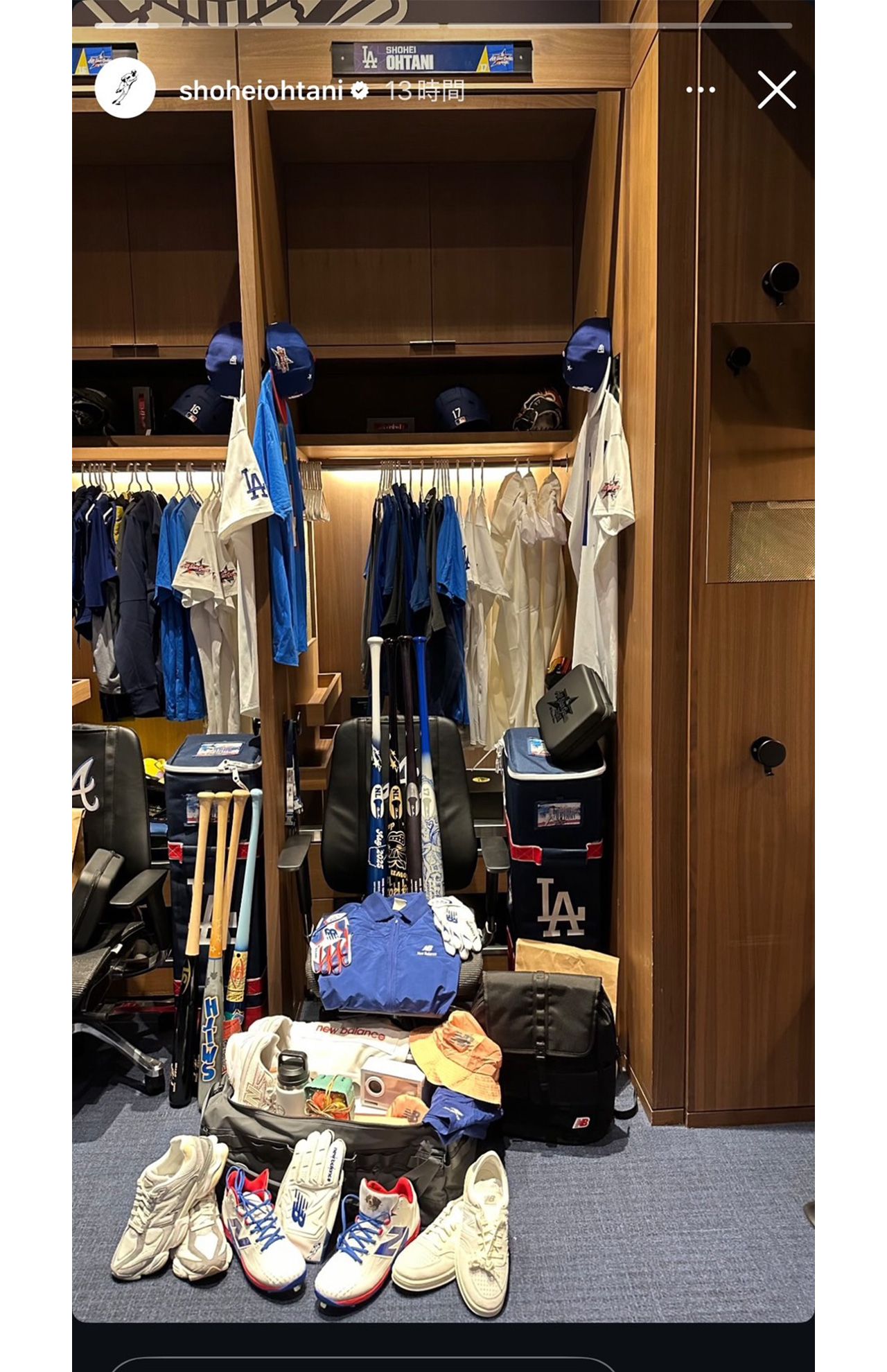Screen dimensions: 887x1372
Task: Close the story viewer with the X
Action: click(x=778, y=89)
